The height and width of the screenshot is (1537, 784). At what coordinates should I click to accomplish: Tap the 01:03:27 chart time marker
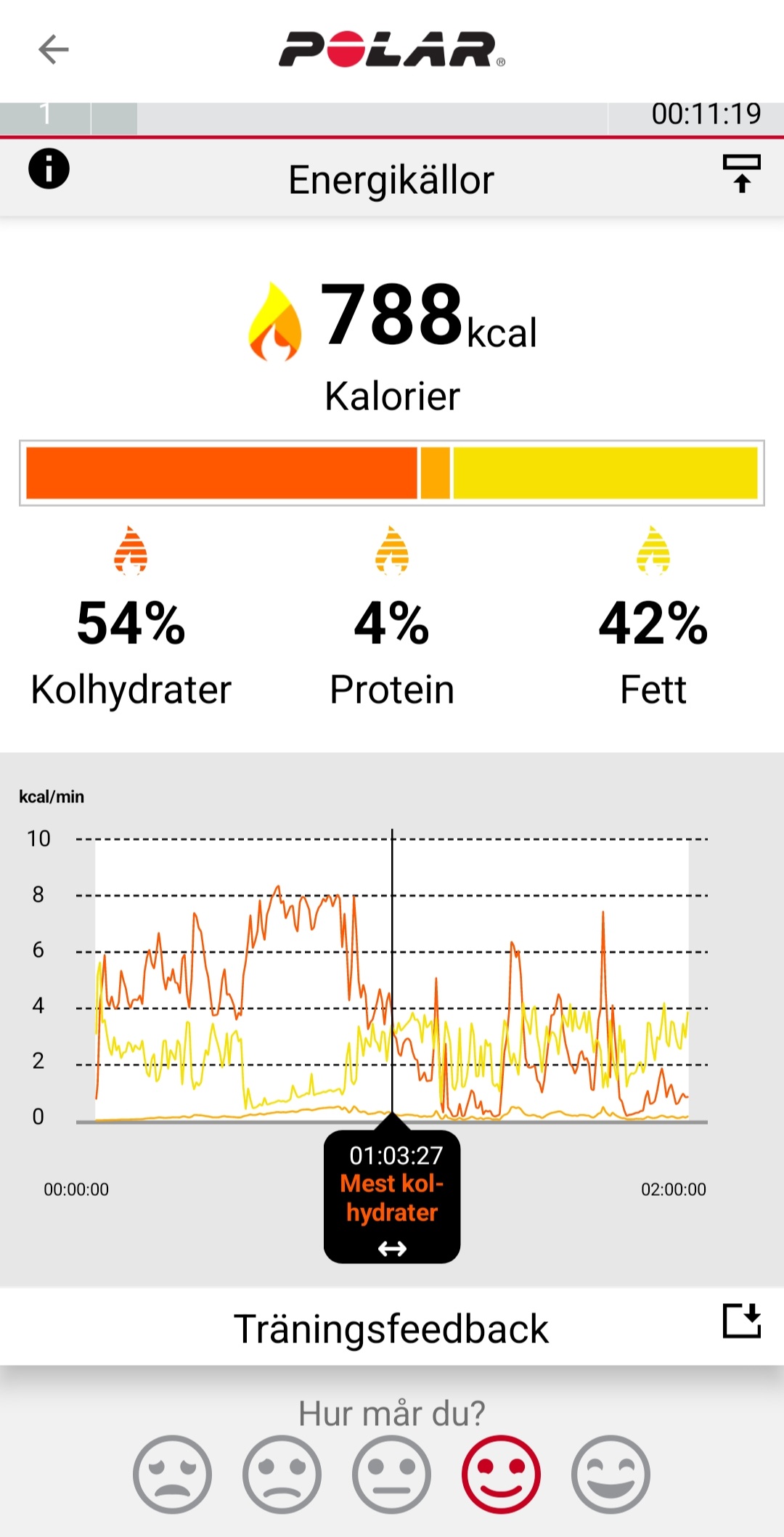pos(392,1196)
